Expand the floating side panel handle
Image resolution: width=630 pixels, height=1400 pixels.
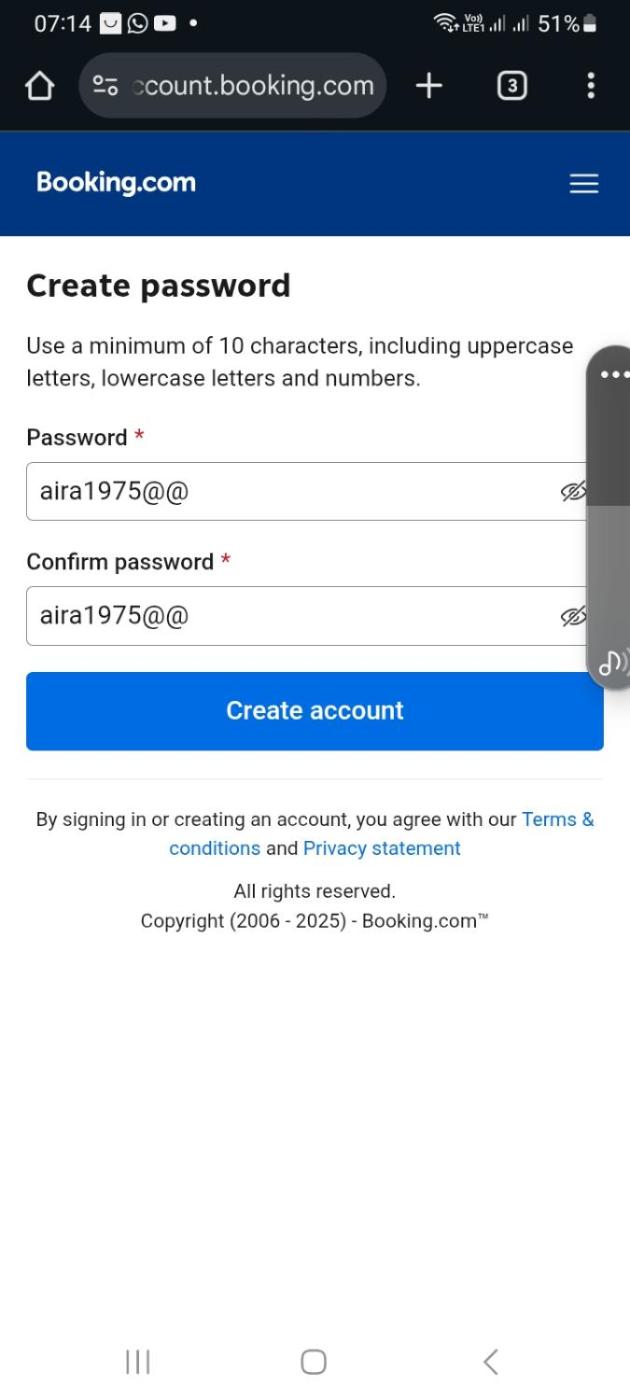click(x=613, y=374)
